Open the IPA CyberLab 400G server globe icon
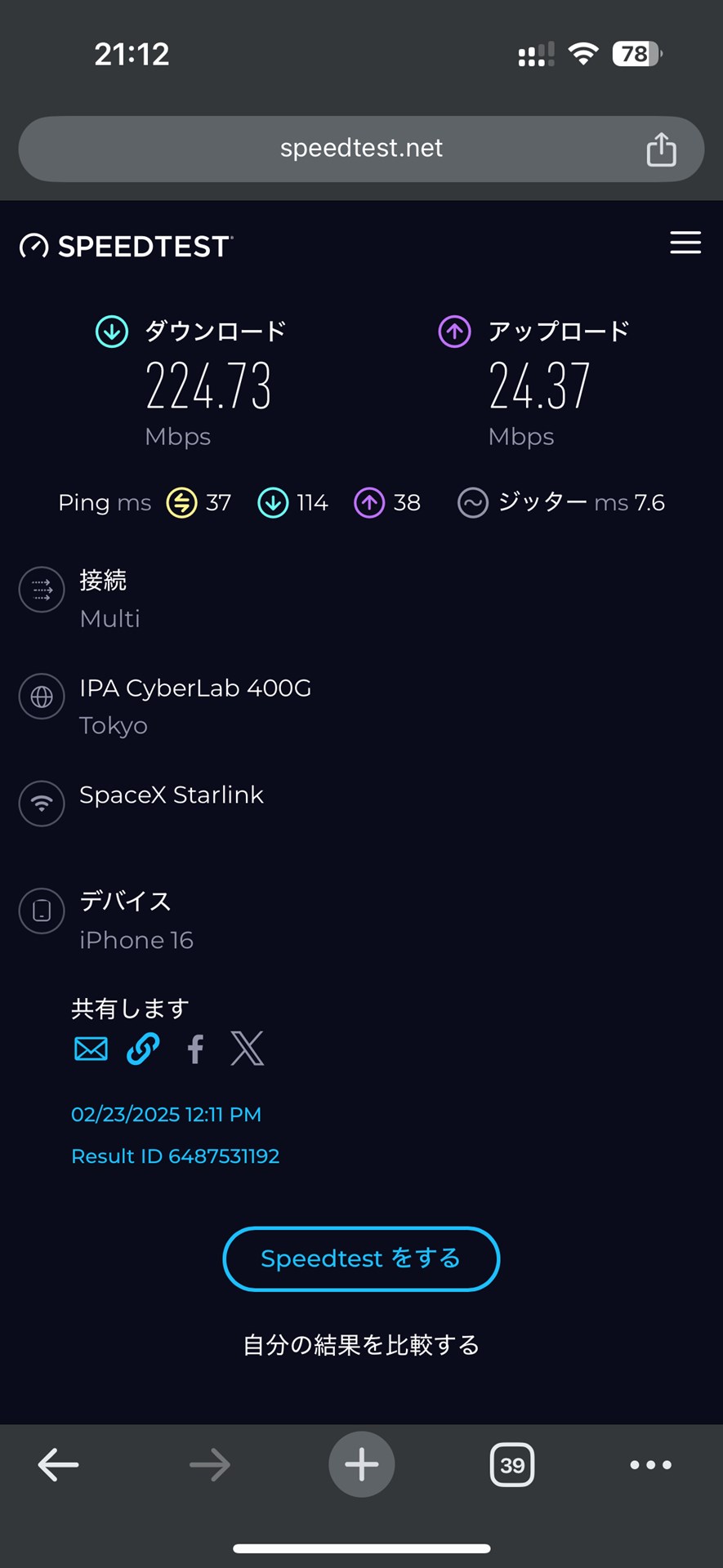 pyautogui.click(x=41, y=697)
